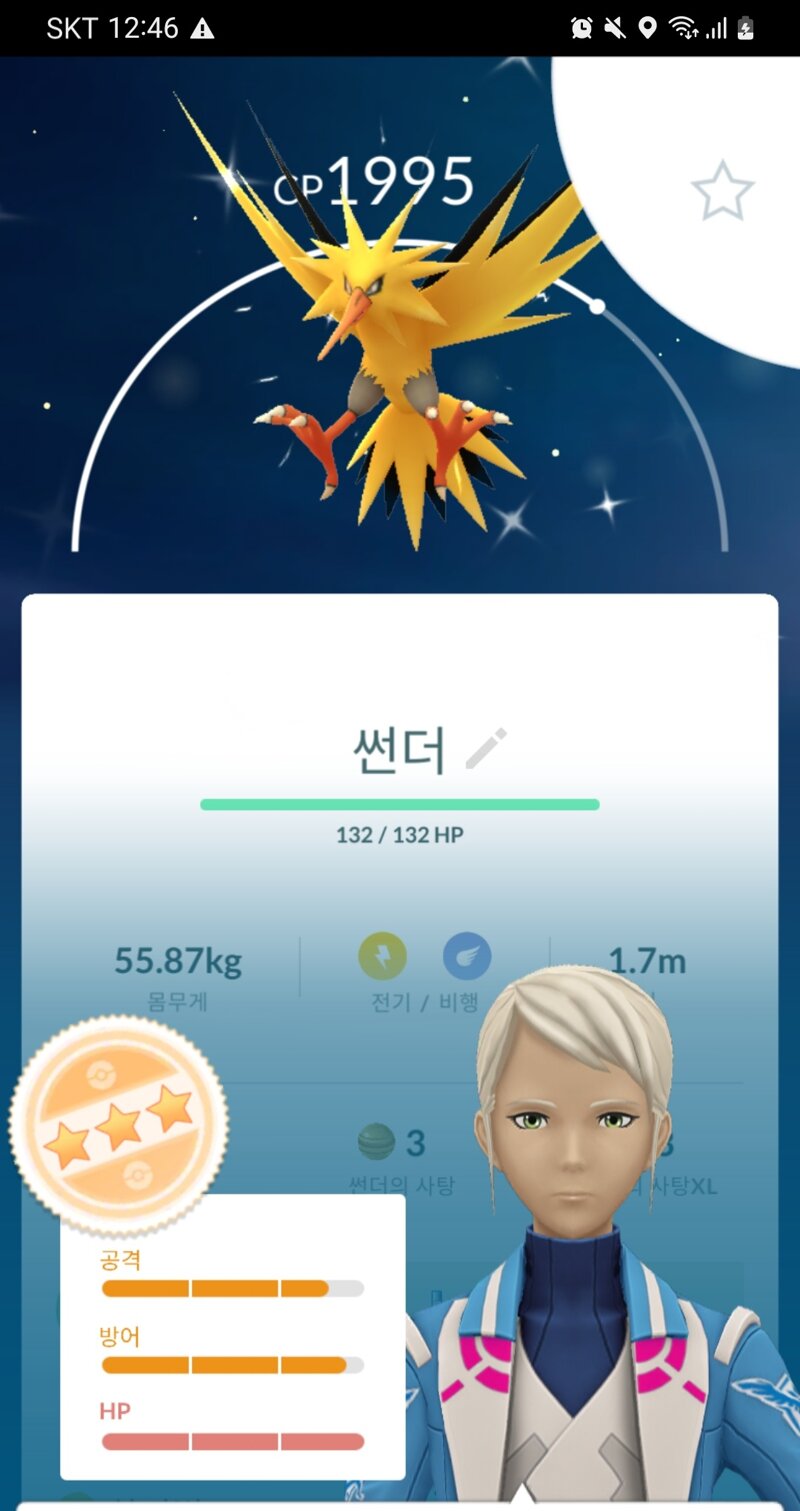Mark 썬더 as favorite with the star
The image size is (800, 1511).
point(722,192)
